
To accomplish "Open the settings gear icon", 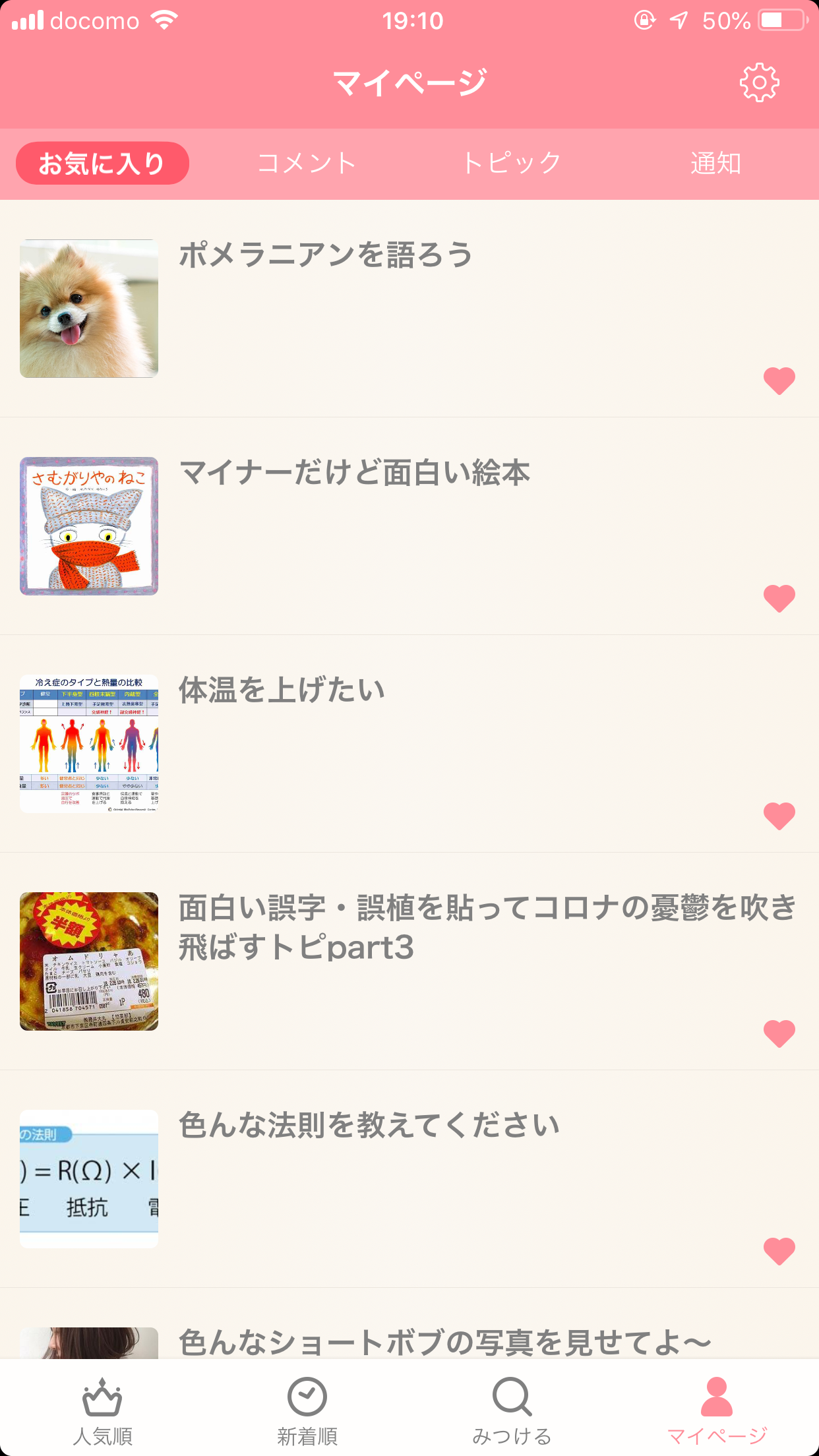I will click(x=760, y=82).
